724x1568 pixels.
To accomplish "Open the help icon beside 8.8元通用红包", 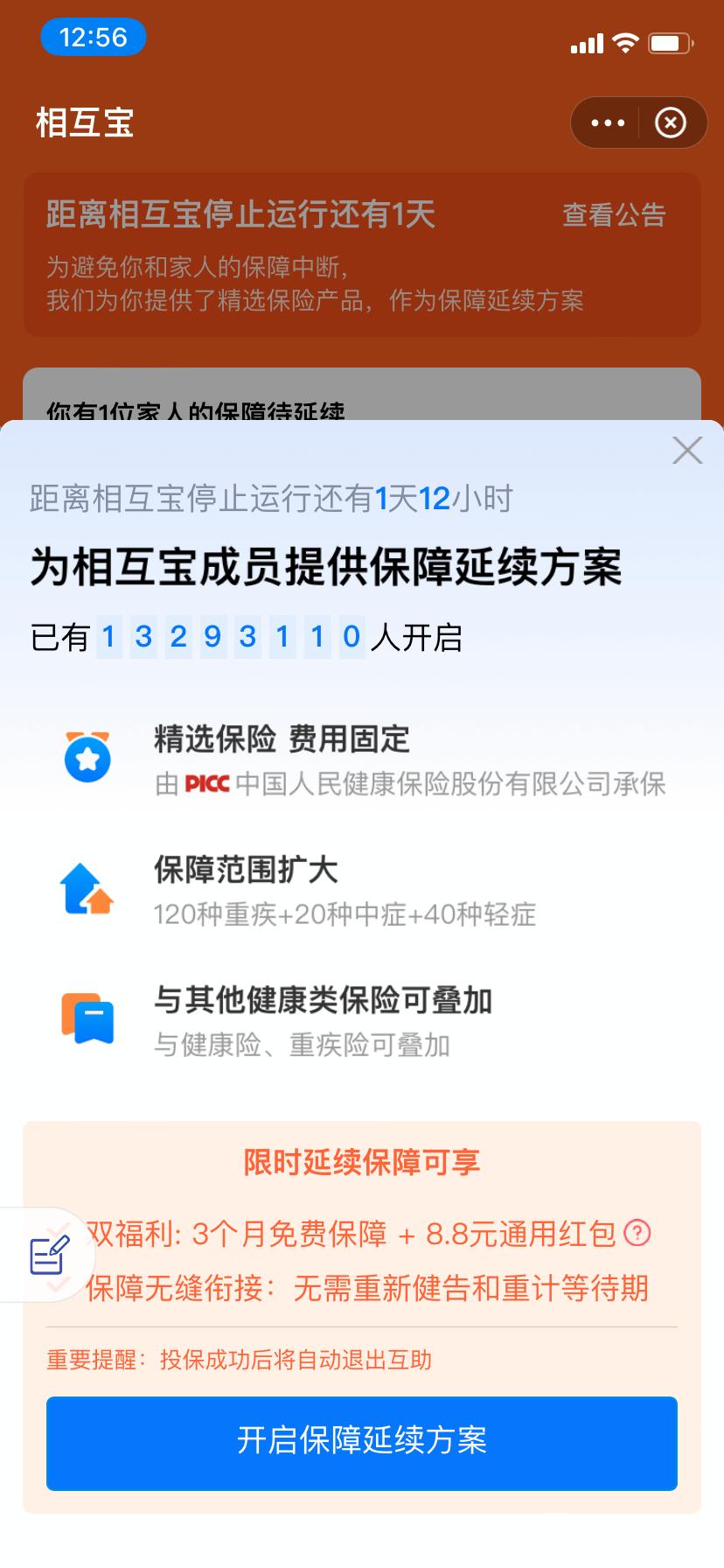I will pyautogui.click(x=638, y=1233).
